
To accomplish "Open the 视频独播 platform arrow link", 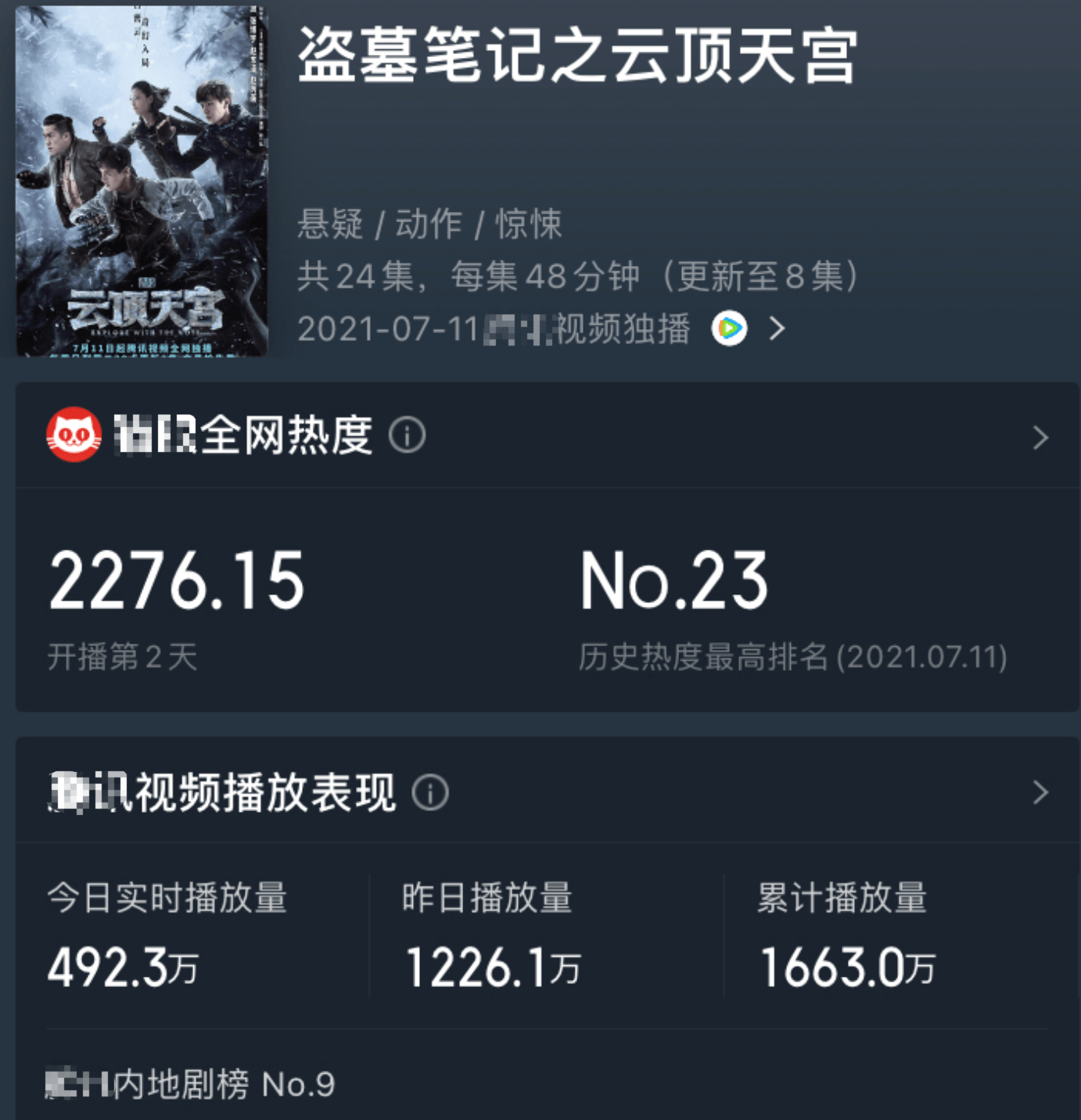I will pos(776,328).
